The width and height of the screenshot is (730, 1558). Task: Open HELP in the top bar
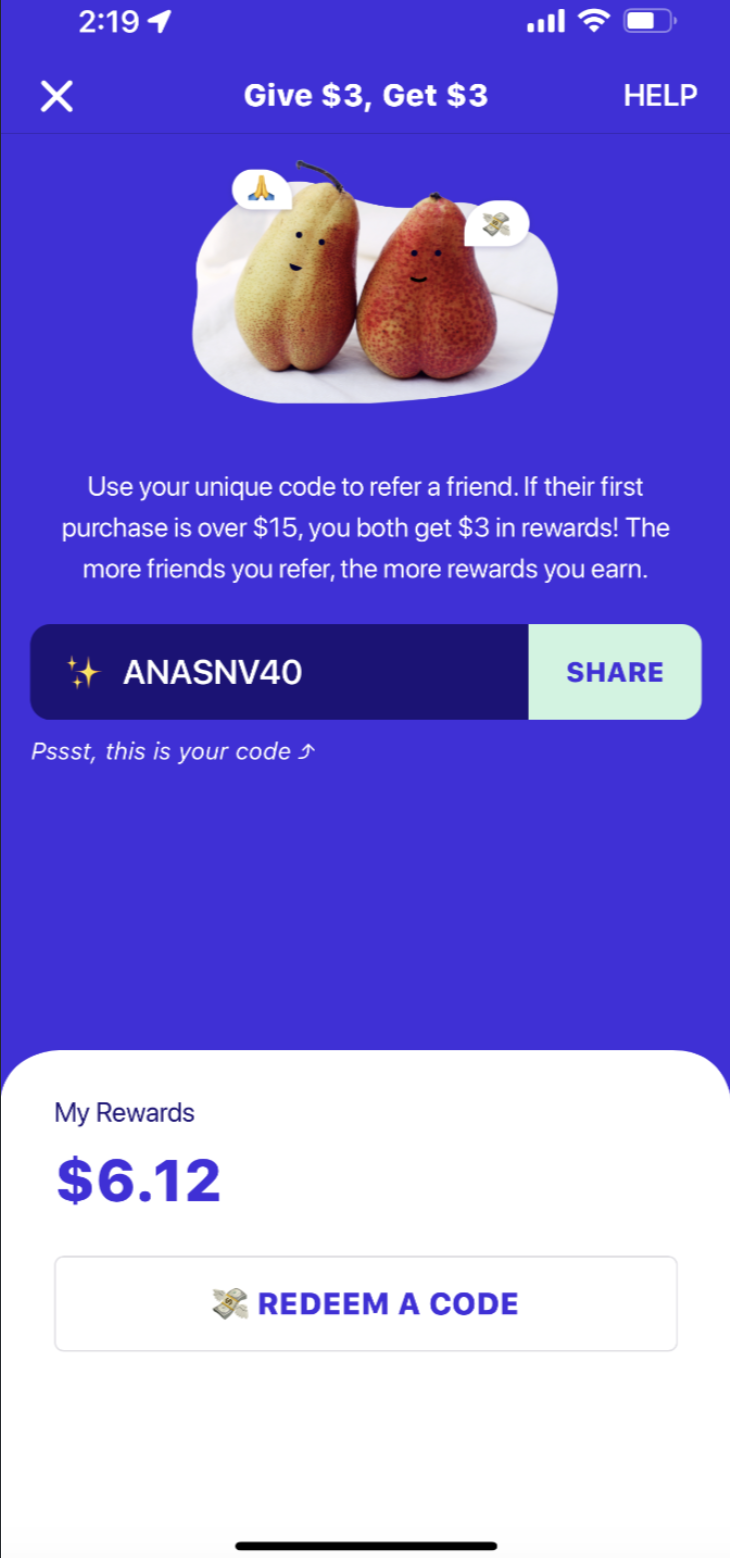pos(660,96)
